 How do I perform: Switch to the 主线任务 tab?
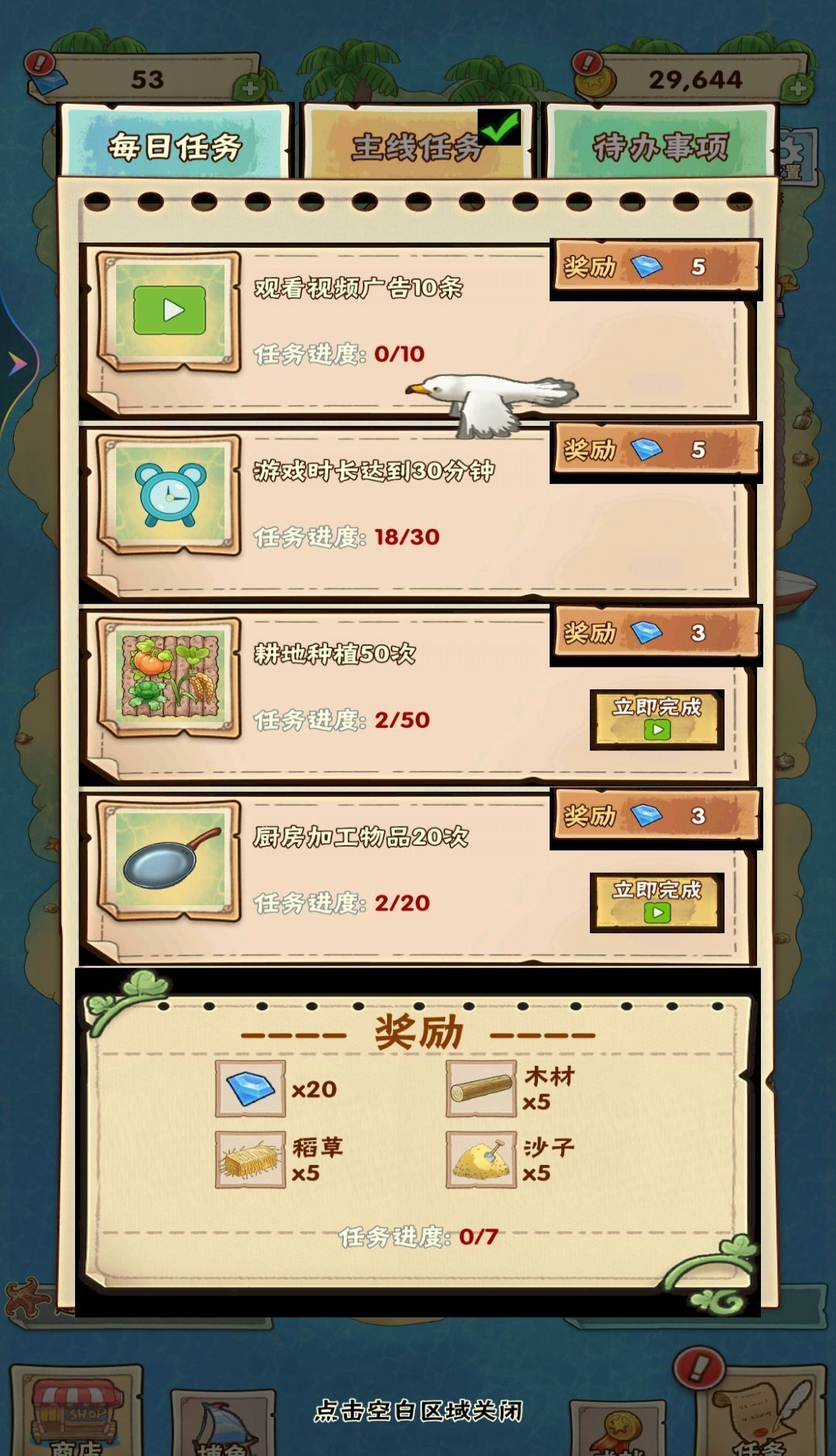(416, 146)
